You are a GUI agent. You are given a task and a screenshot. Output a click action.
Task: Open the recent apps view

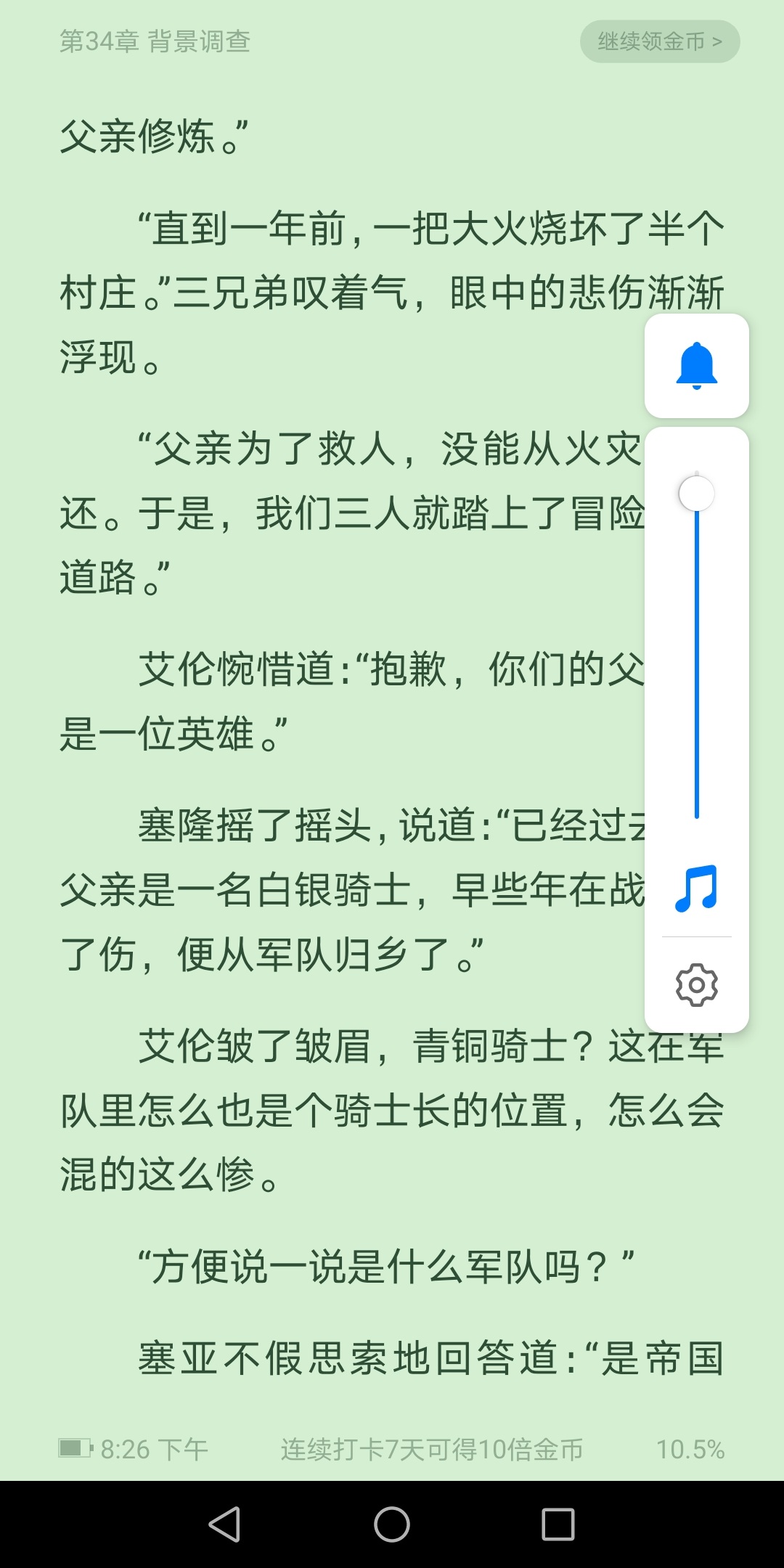click(x=558, y=1524)
